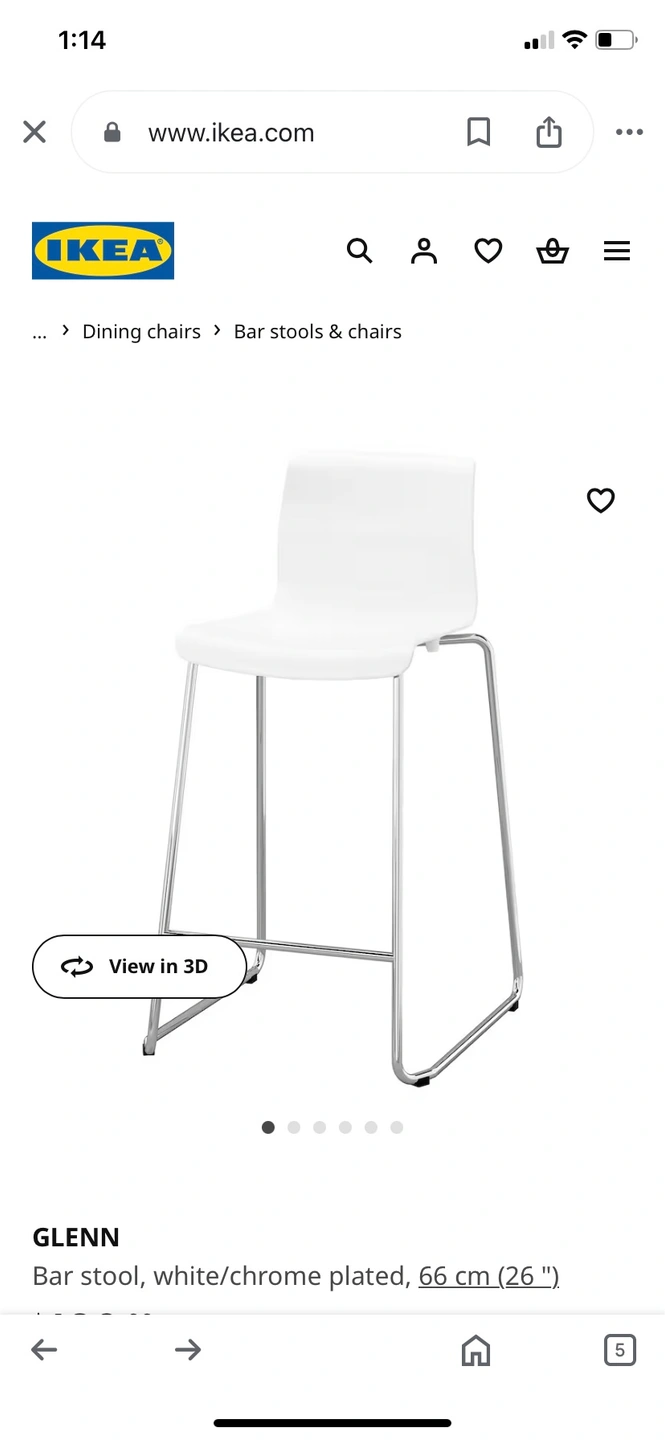Open the shopping basket

(x=552, y=251)
